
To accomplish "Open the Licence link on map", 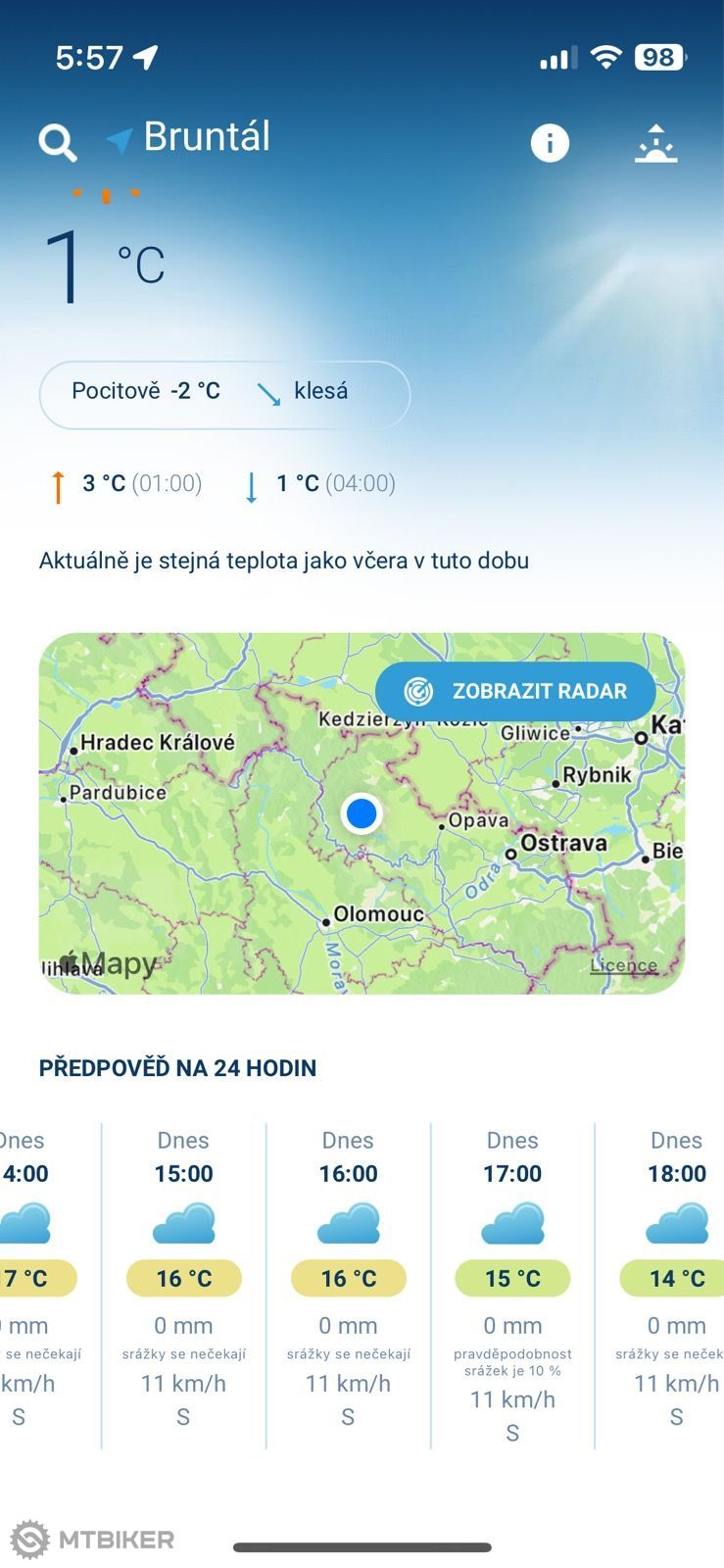I will [x=623, y=965].
